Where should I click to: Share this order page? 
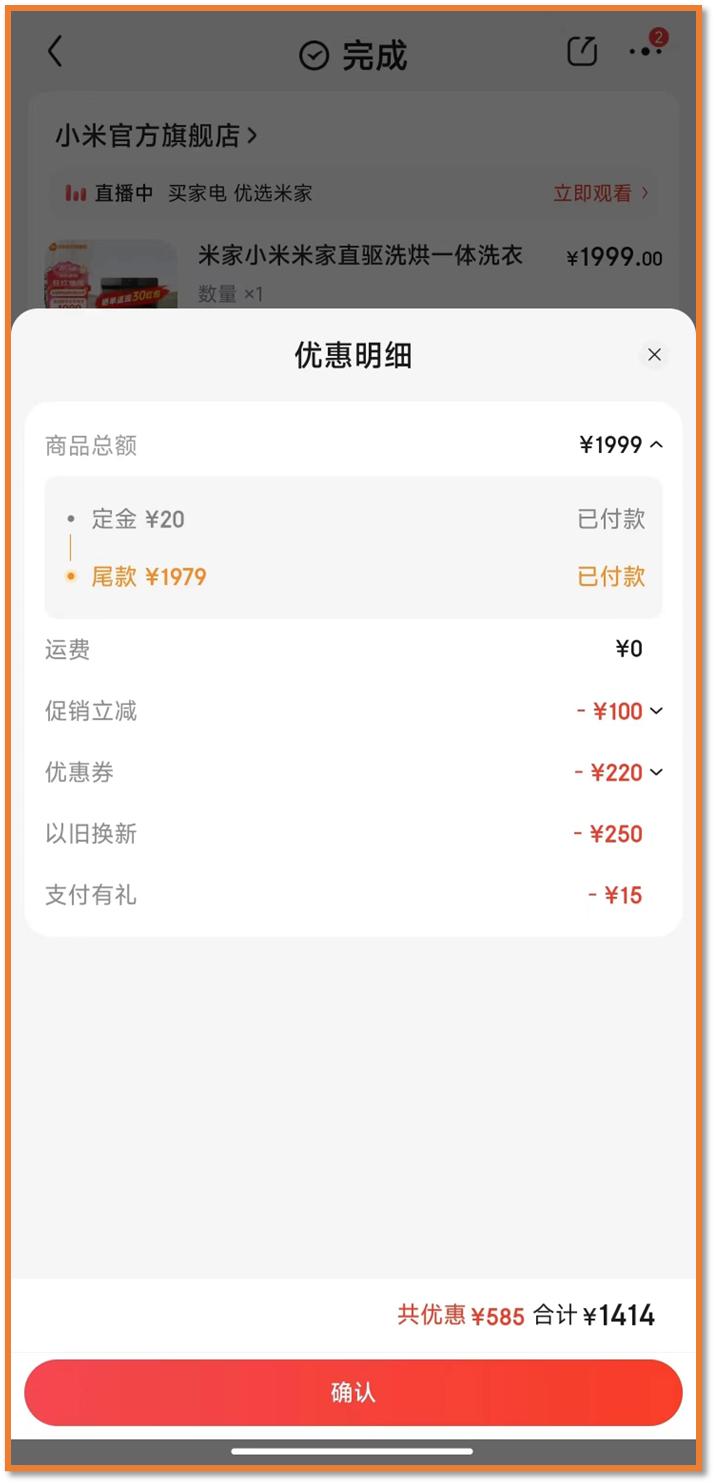pyautogui.click(x=582, y=52)
